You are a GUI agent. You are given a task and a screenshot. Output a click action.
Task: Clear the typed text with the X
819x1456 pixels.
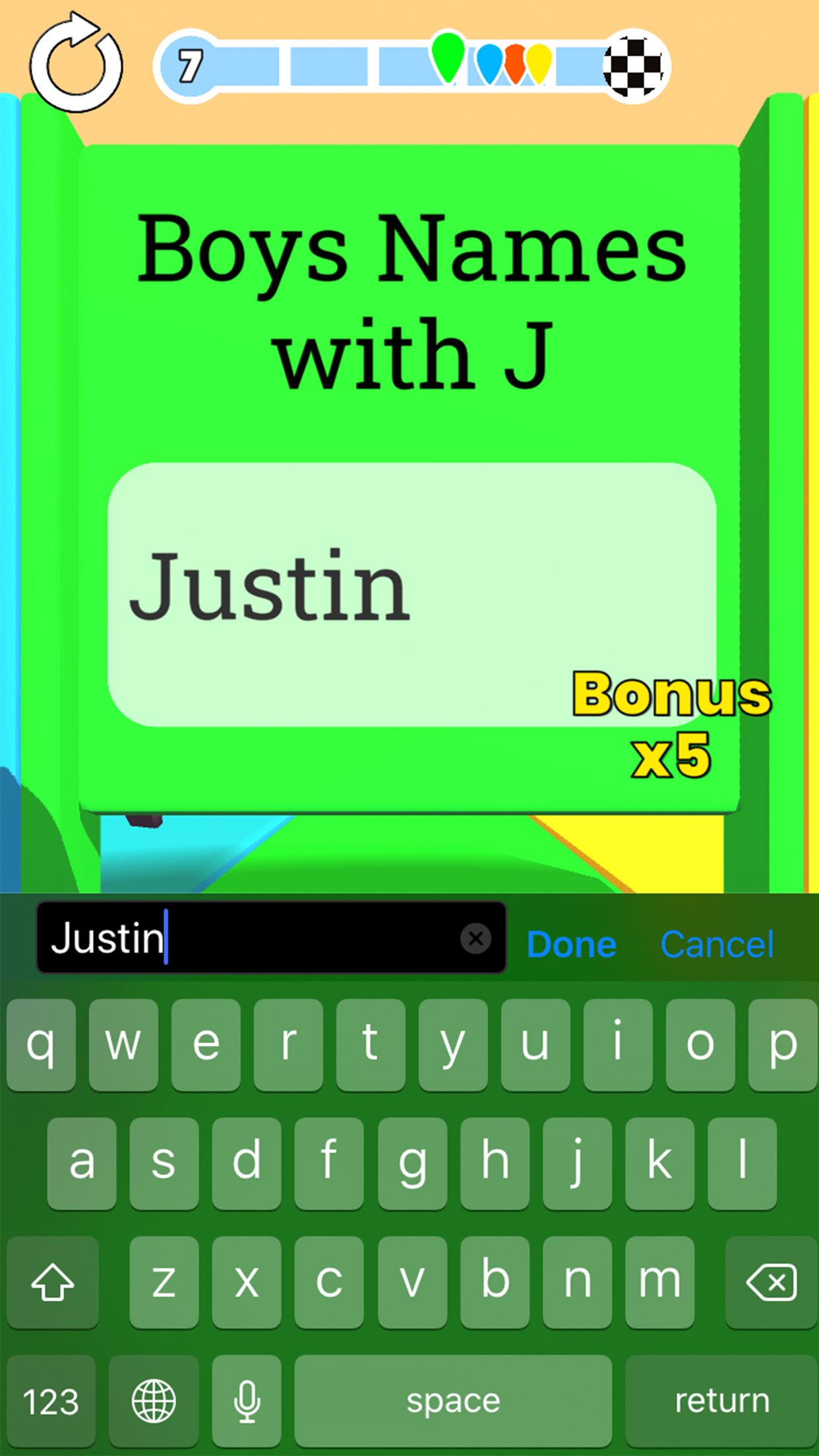(475, 938)
